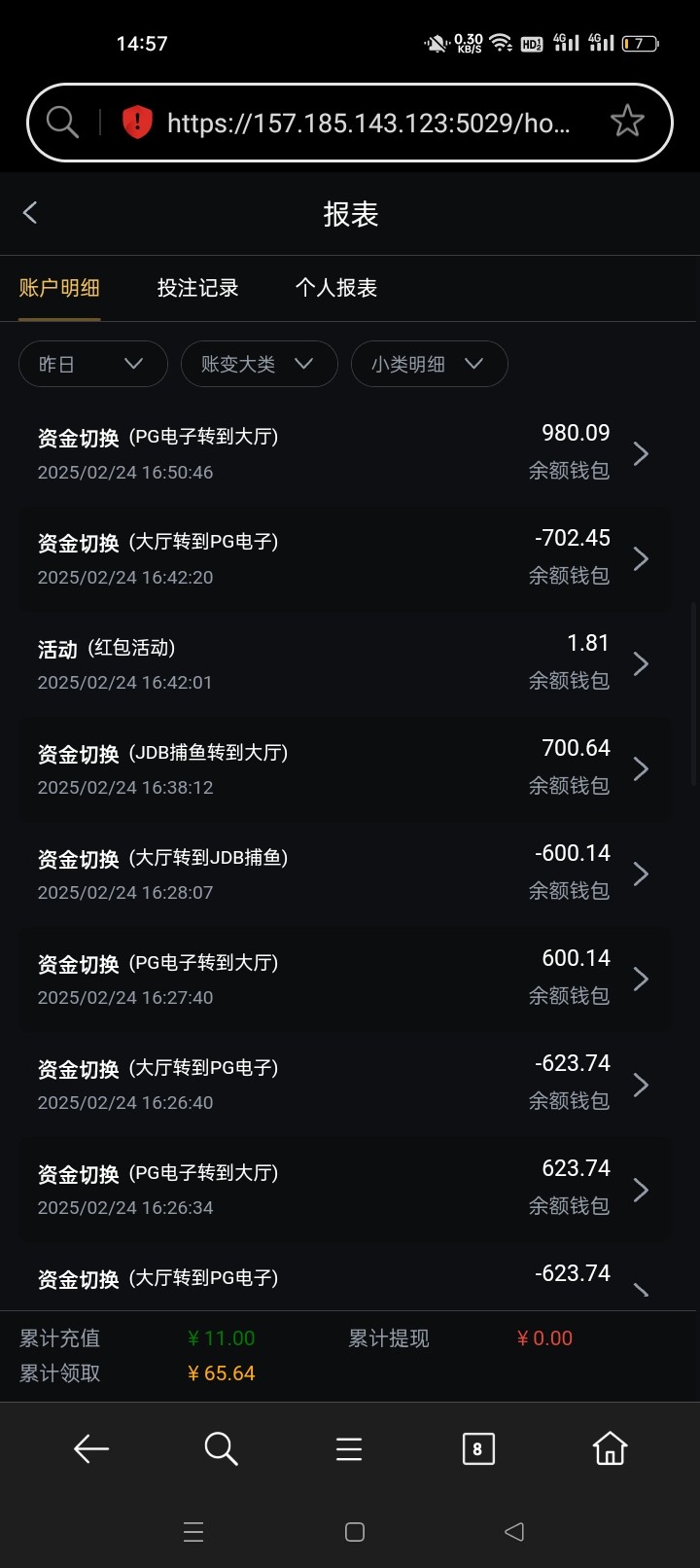Go to the browser home page

coord(610,1448)
